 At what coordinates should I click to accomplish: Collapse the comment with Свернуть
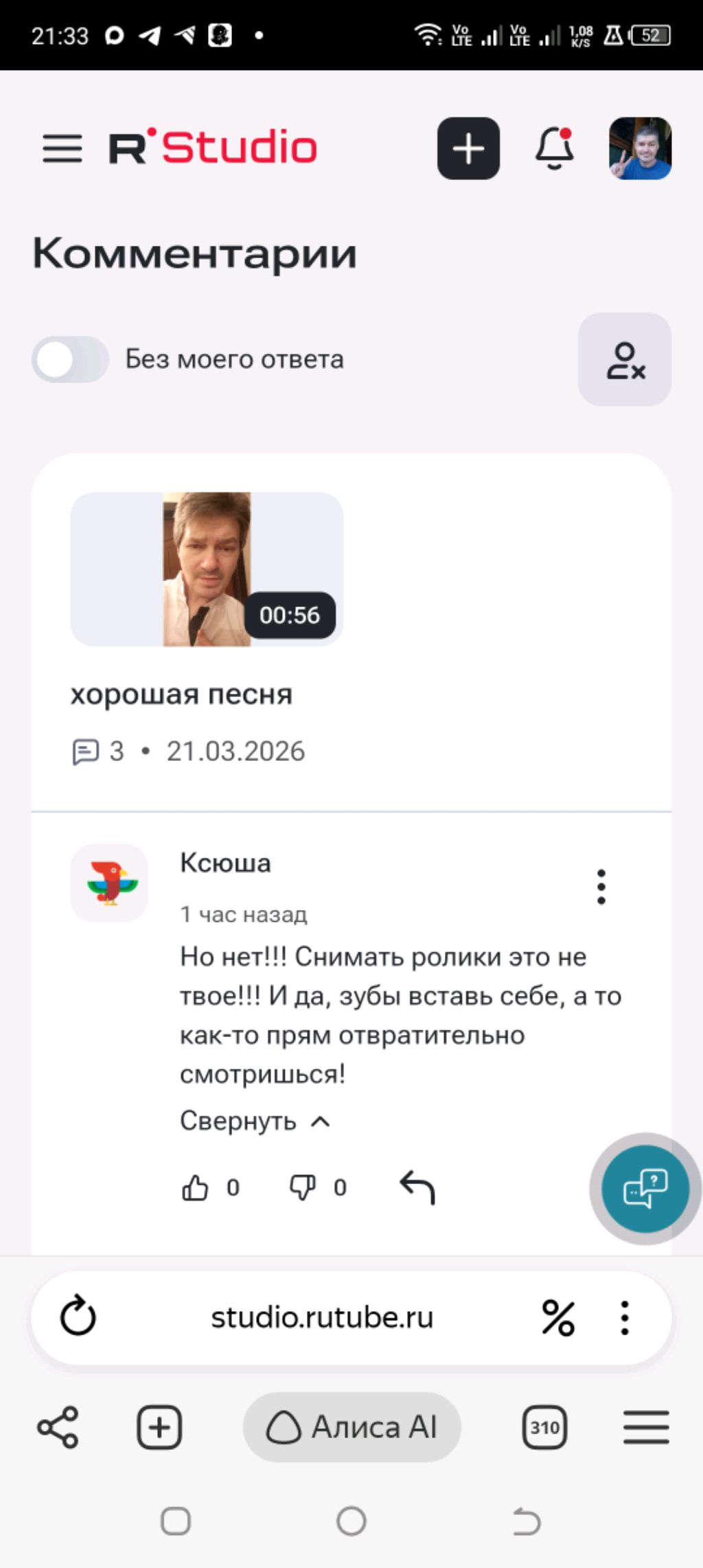[255, 1121]
